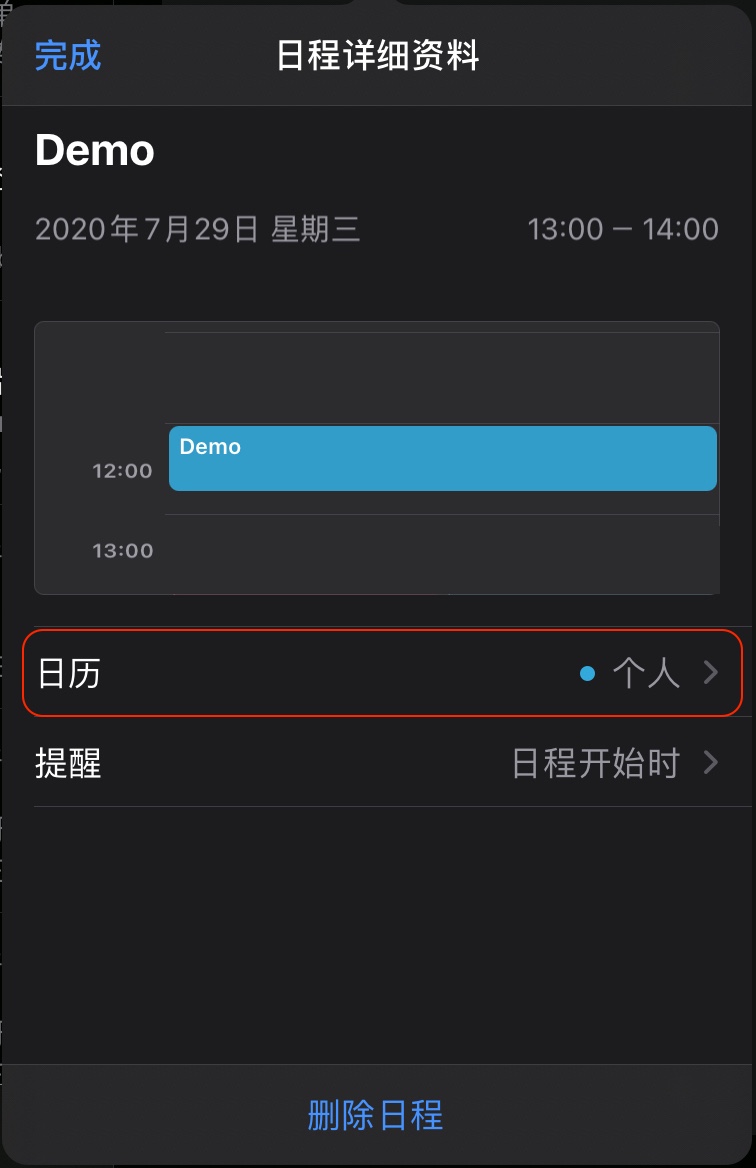756x1168 pixels.
Task: Tap 删除日程 to delete the event
Action: 376,1115
